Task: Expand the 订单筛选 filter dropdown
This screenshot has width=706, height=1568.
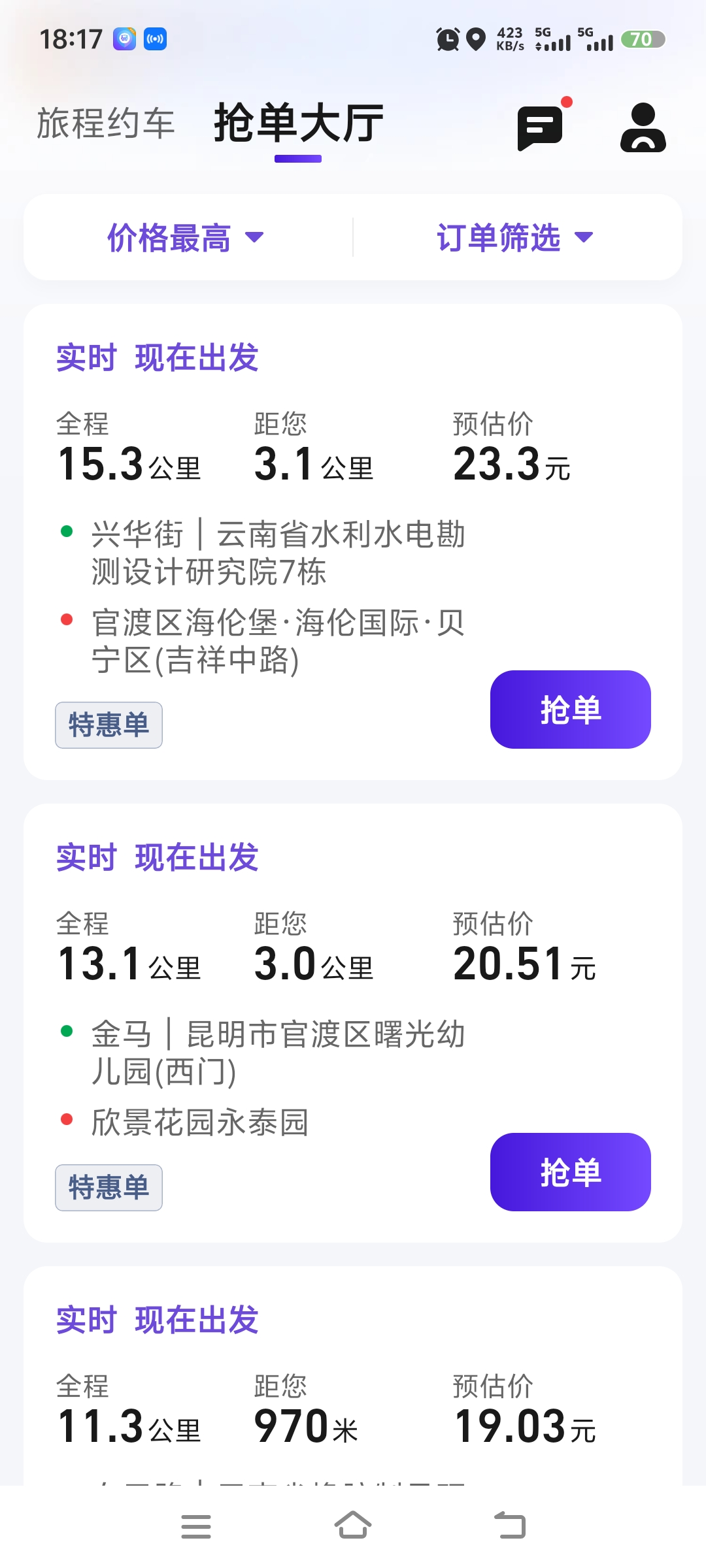Action: (x=515, y=237)
